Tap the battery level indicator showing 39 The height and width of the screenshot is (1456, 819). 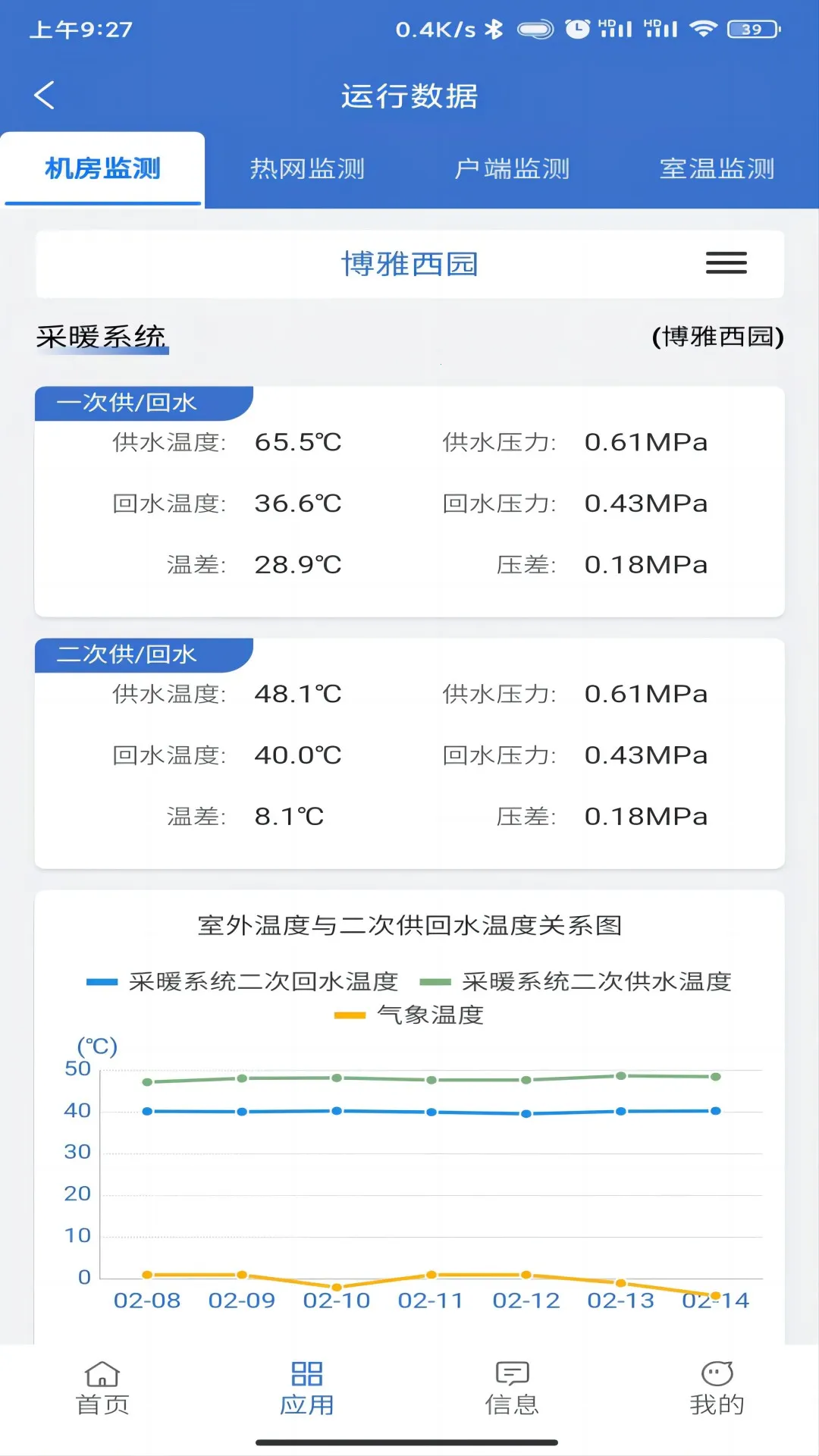[751, 29]
